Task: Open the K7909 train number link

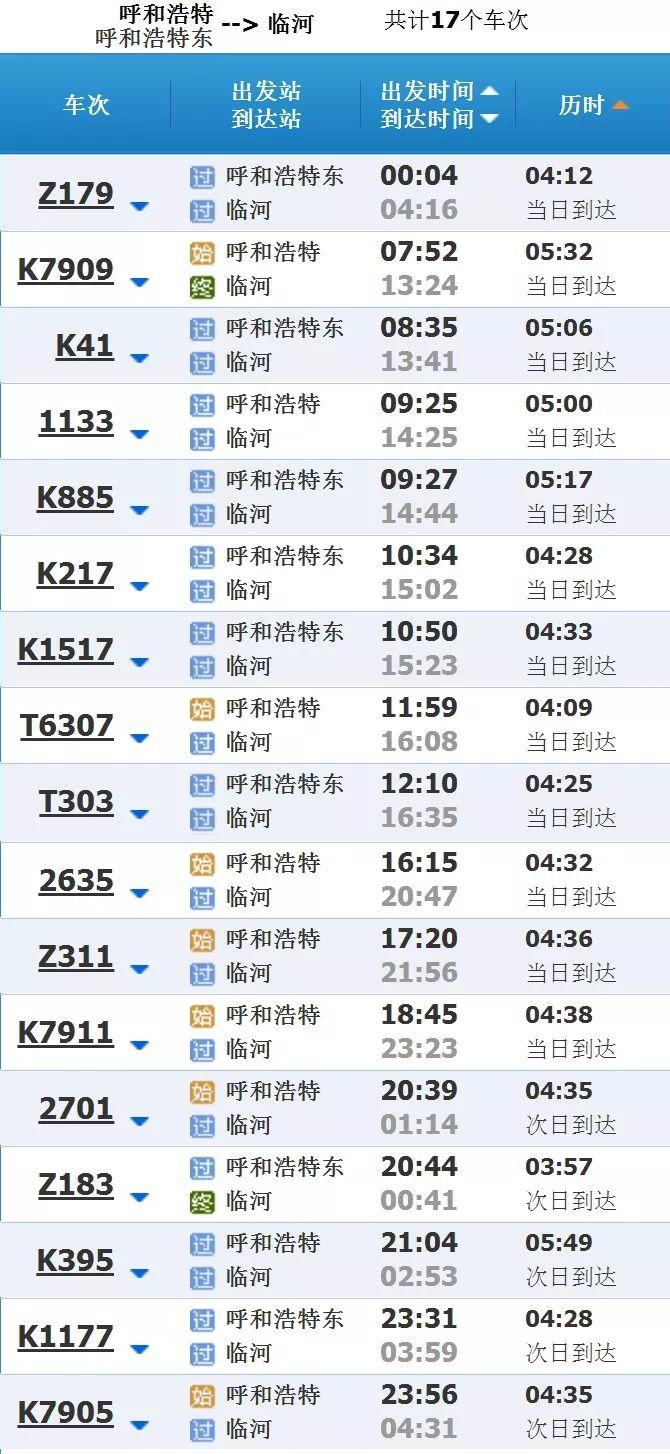Action: click(x=66, y=269)
